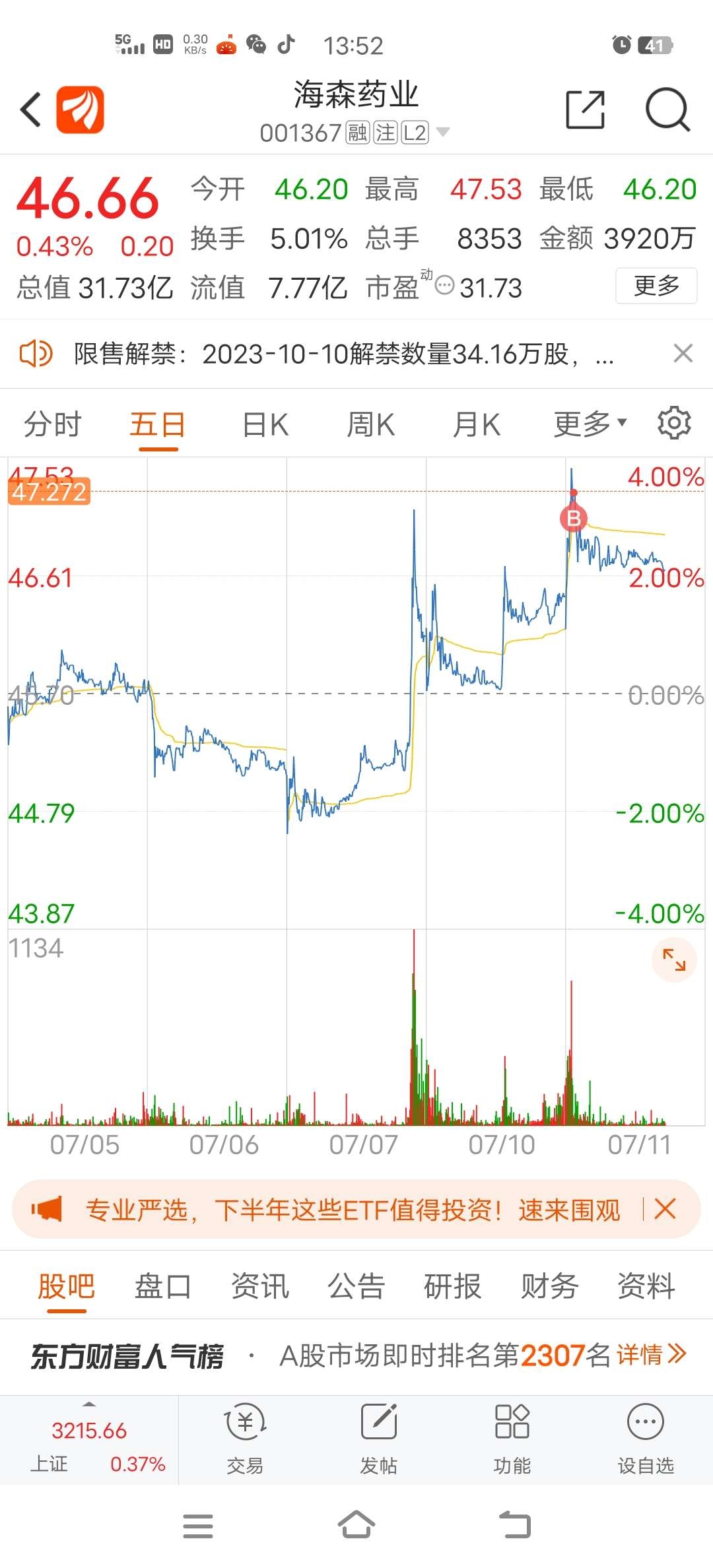Tap 更多 to show more quote data
The width and height of the screenshot is (713, 1568).
[x=656, y=286]
